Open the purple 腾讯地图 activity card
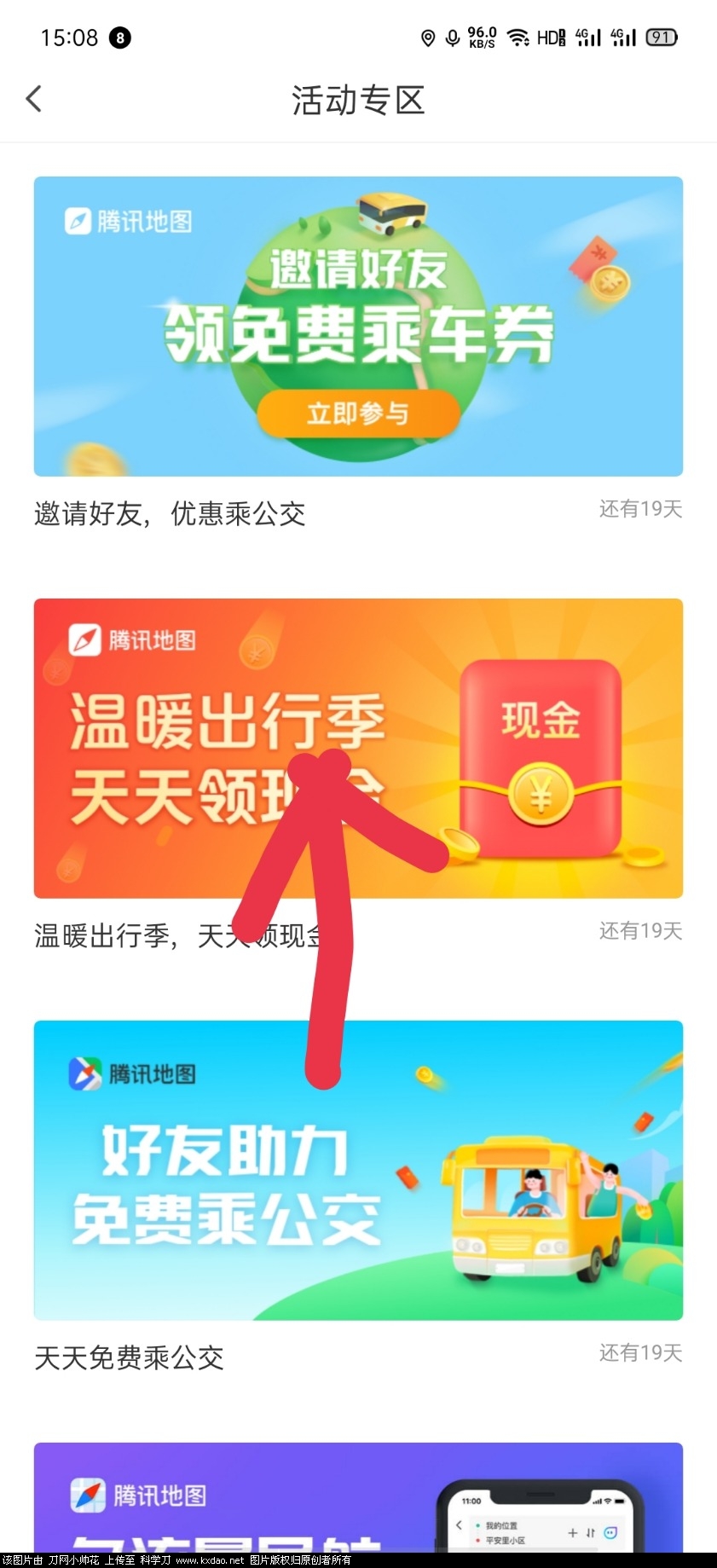 pos(358,1499)
